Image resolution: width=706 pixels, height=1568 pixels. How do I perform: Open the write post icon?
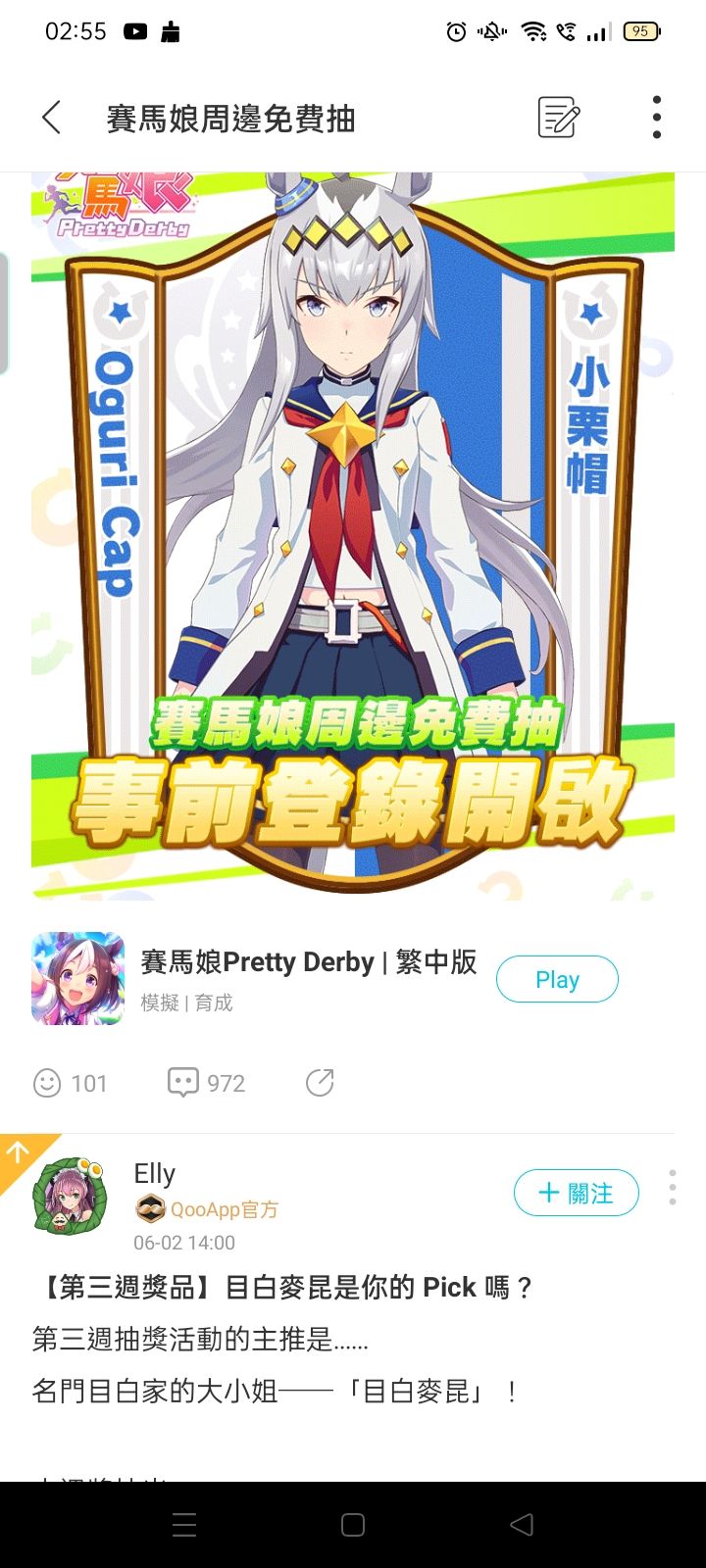[x=559, y=119]
